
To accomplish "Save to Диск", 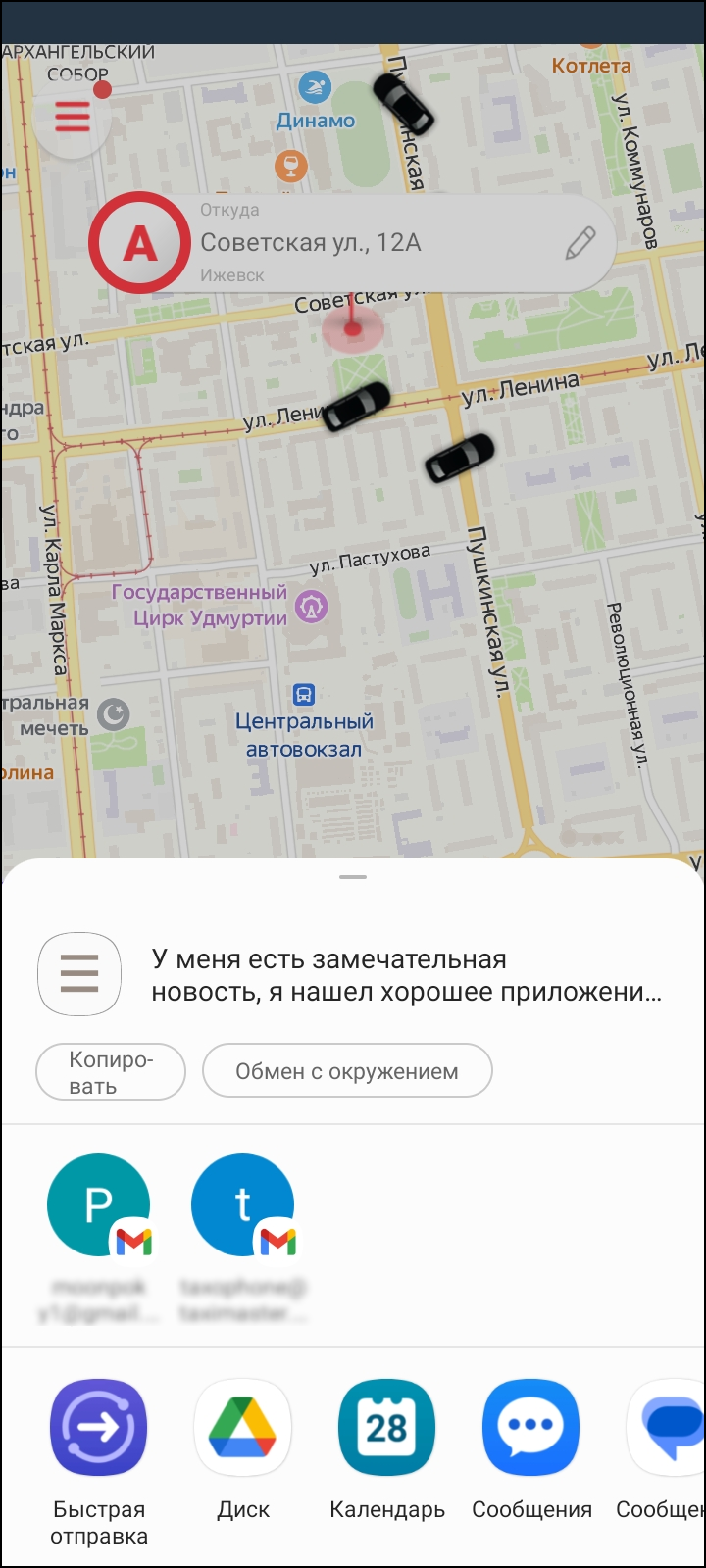I will [x=243, y=1428].
